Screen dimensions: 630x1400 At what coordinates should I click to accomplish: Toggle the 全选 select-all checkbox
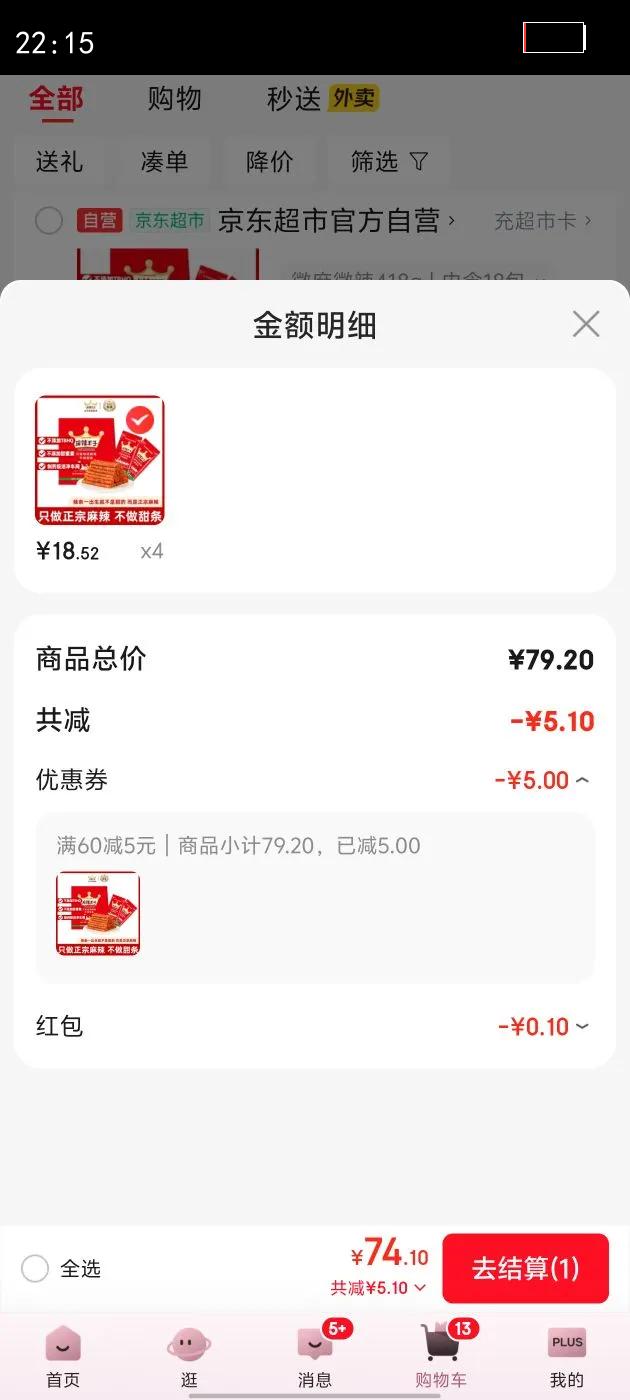36,1269
